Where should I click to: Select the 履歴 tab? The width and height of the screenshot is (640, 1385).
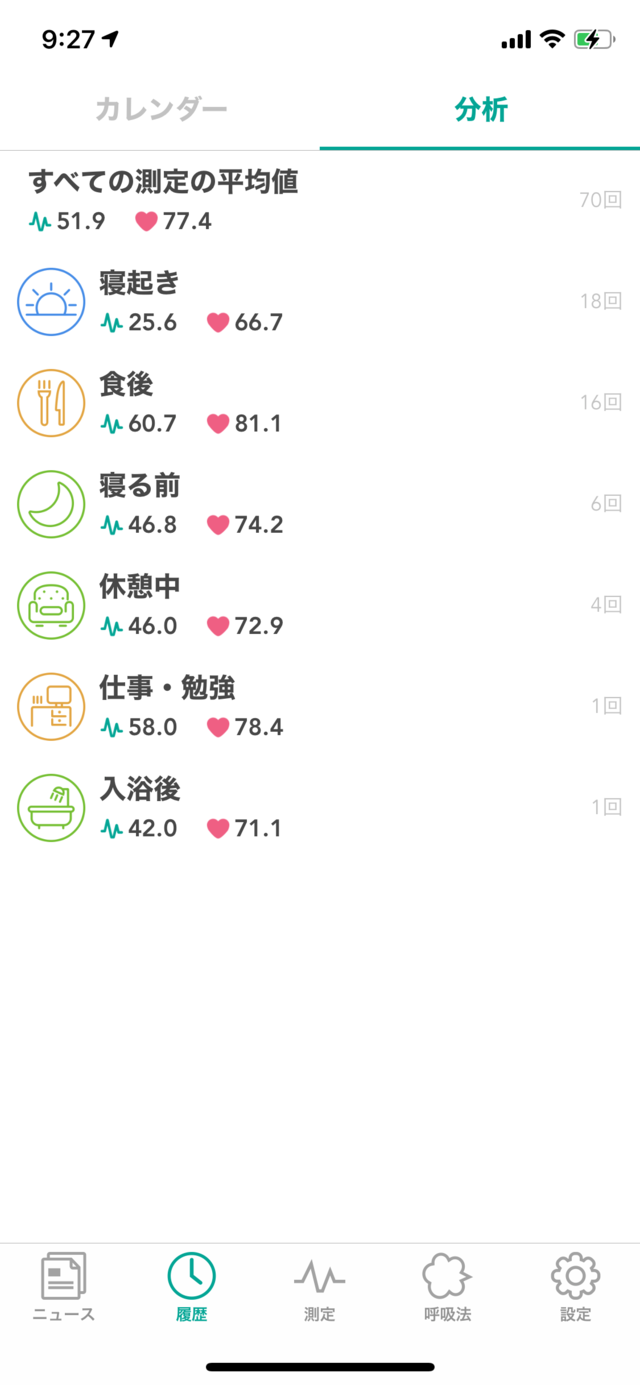click(191, 1288)
